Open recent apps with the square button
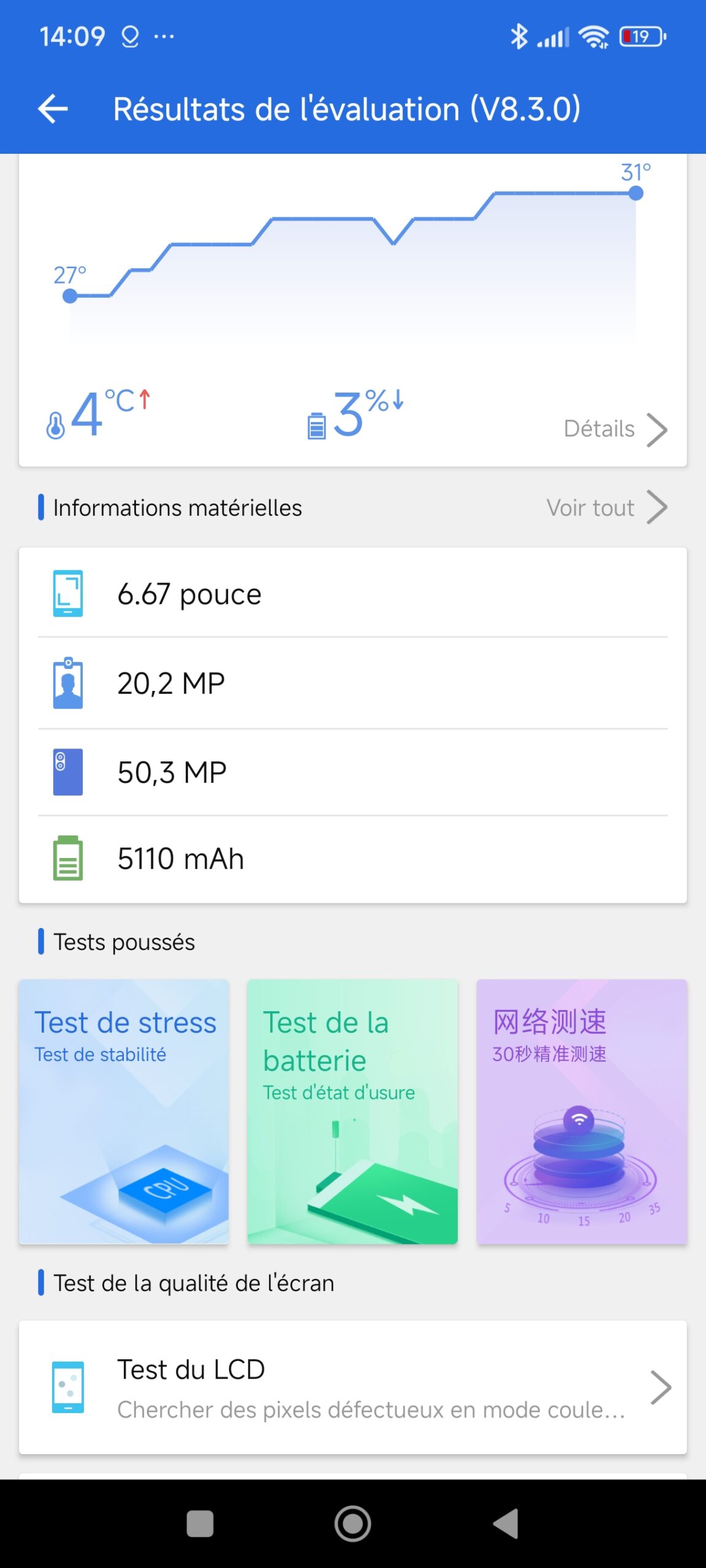The image size is (706, 1568). 200,1523
